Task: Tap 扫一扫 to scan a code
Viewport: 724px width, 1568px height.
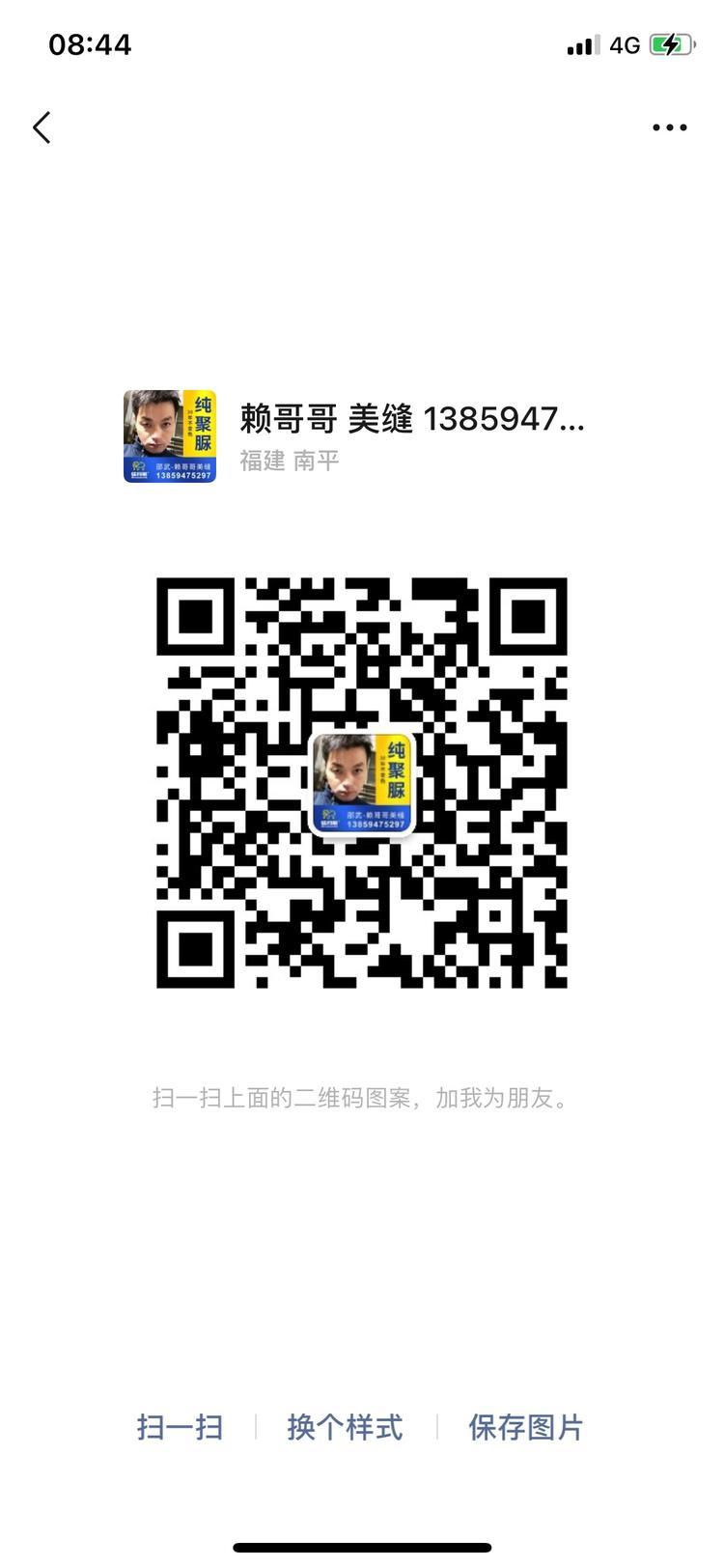Action: [x=180, y=1427]
